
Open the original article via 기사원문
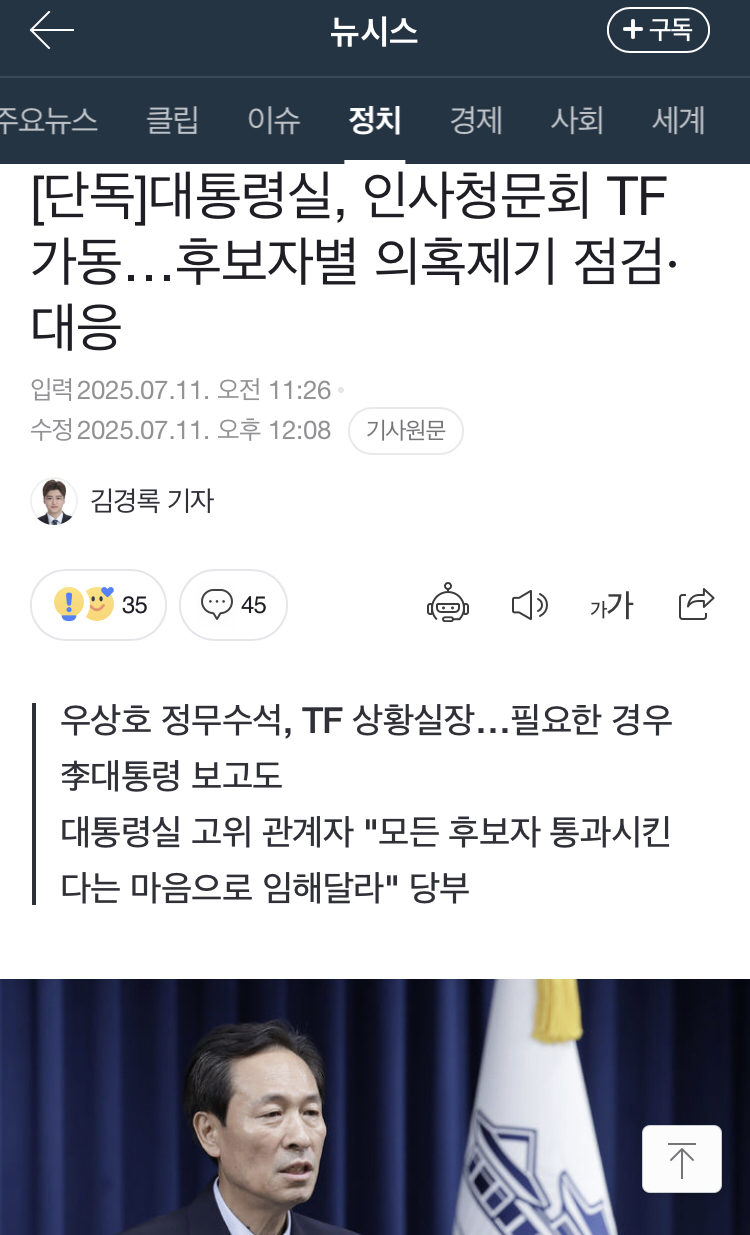coord(405,431)
